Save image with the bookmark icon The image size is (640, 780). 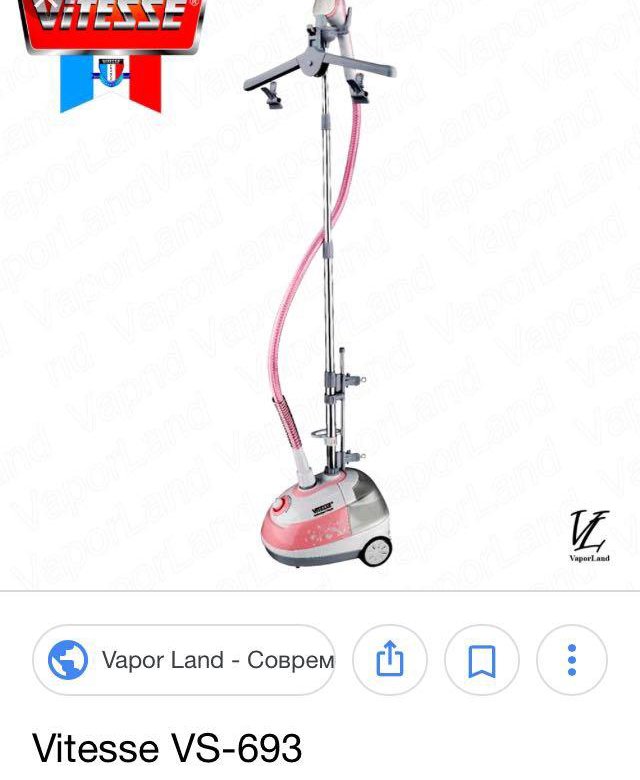(x=482, y=660)
